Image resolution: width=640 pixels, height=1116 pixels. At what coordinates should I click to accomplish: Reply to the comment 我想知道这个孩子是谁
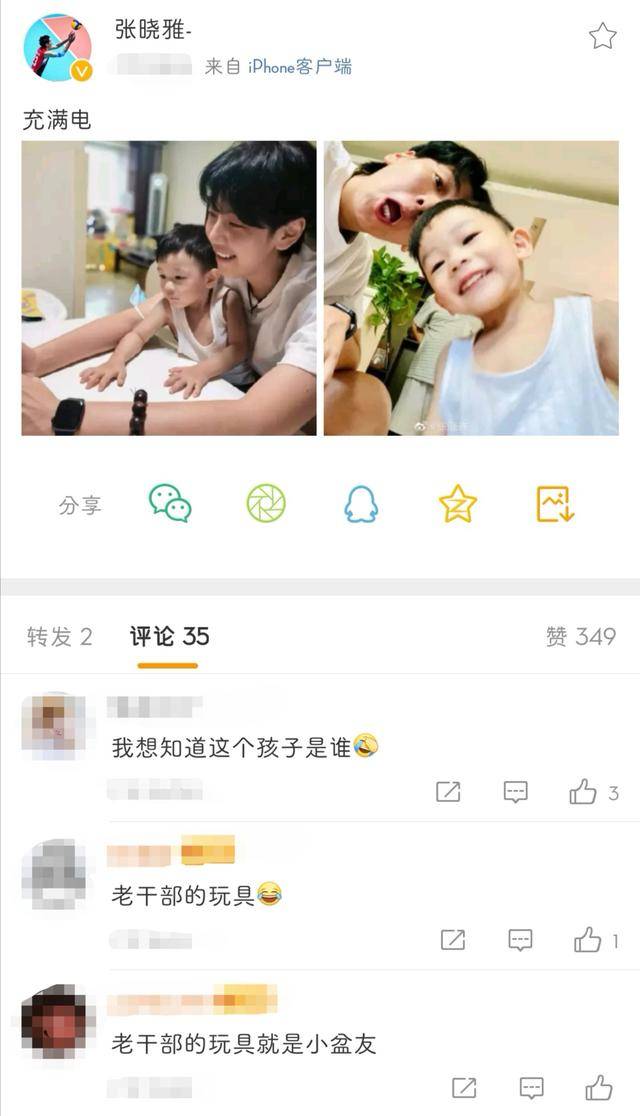point(515,793)
